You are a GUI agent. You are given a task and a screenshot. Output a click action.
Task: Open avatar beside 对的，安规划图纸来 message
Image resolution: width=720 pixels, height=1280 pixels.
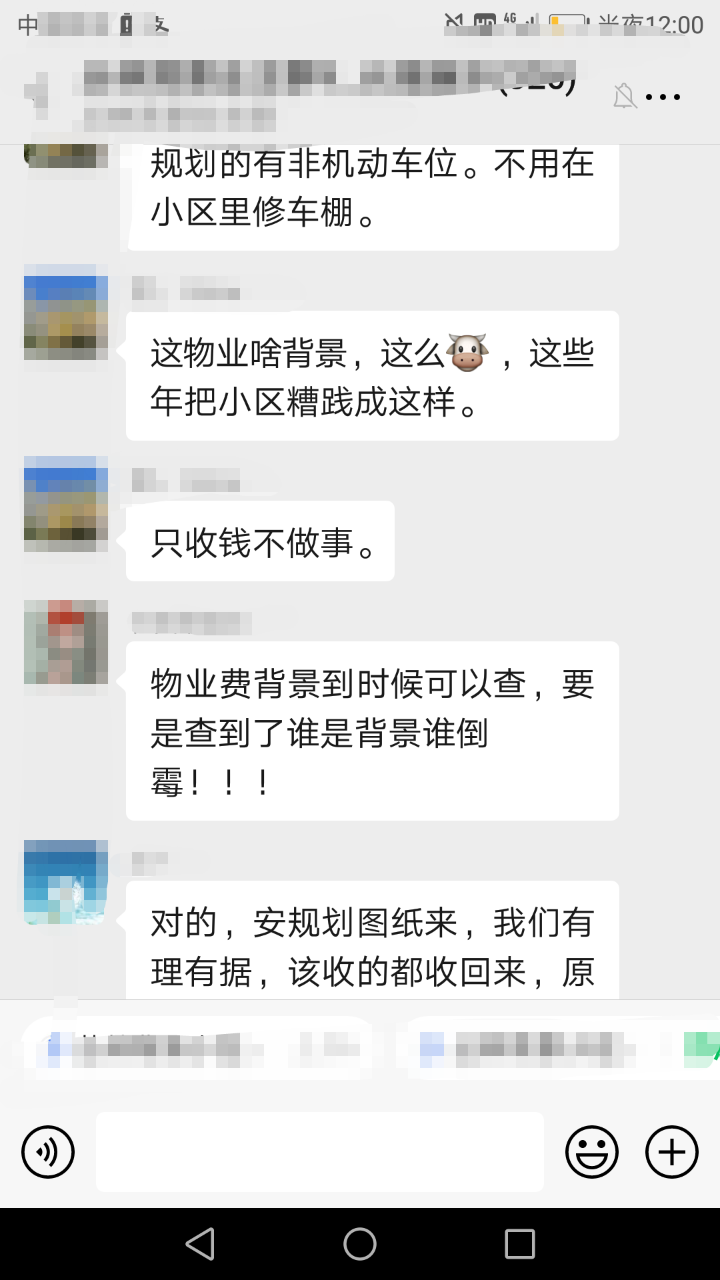coord(66,882)
